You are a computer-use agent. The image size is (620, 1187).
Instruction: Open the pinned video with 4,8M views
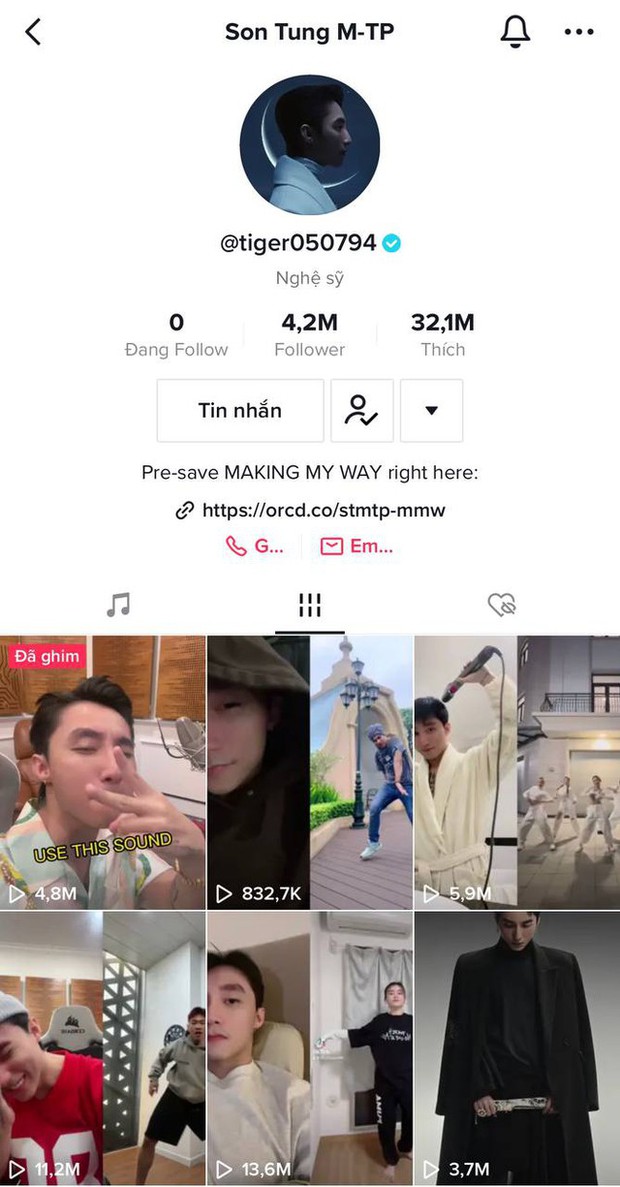tap(102, 772)
